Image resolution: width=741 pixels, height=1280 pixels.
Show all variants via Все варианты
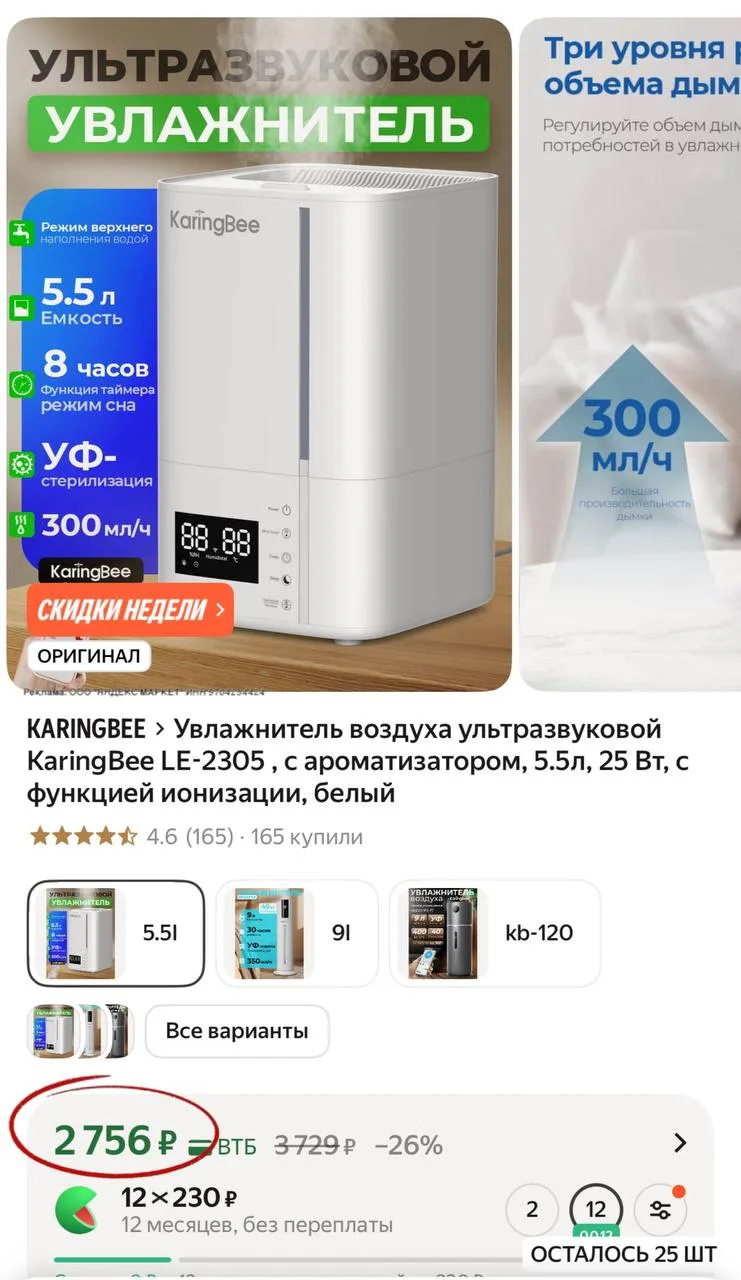(x=237, y=1031)
